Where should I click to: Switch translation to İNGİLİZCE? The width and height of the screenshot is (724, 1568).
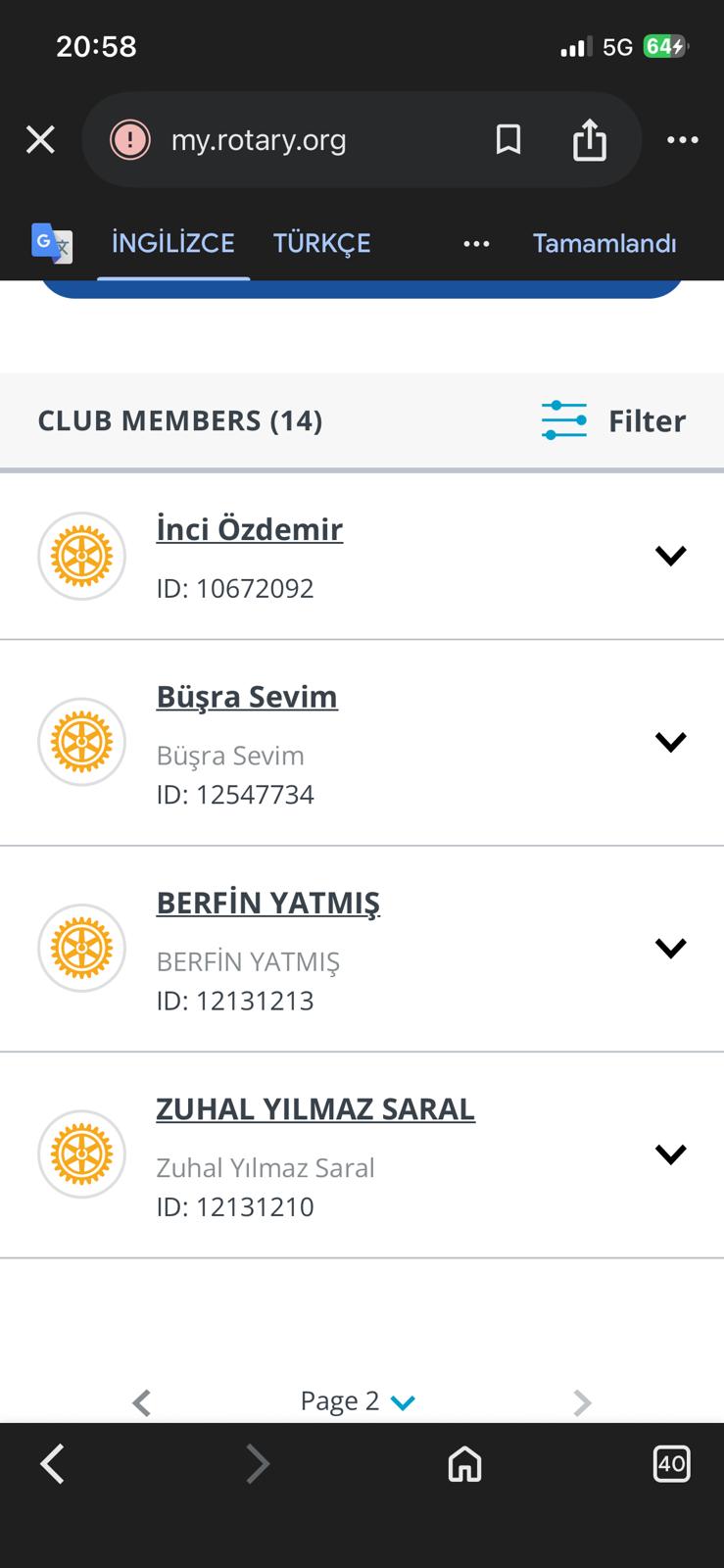pyautogui.click(x=172, y=243)
